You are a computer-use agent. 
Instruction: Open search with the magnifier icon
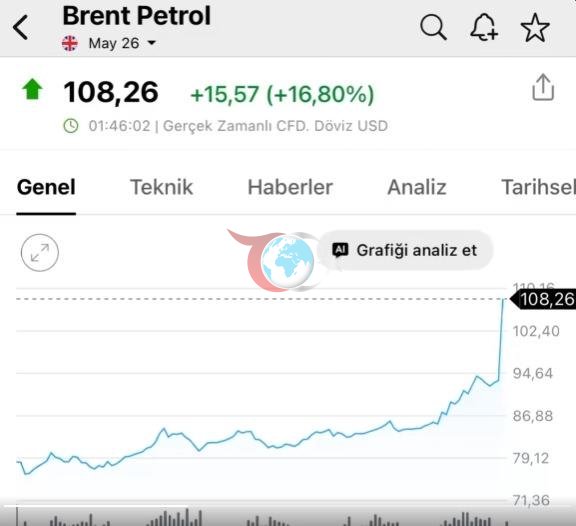pos(433,27)
